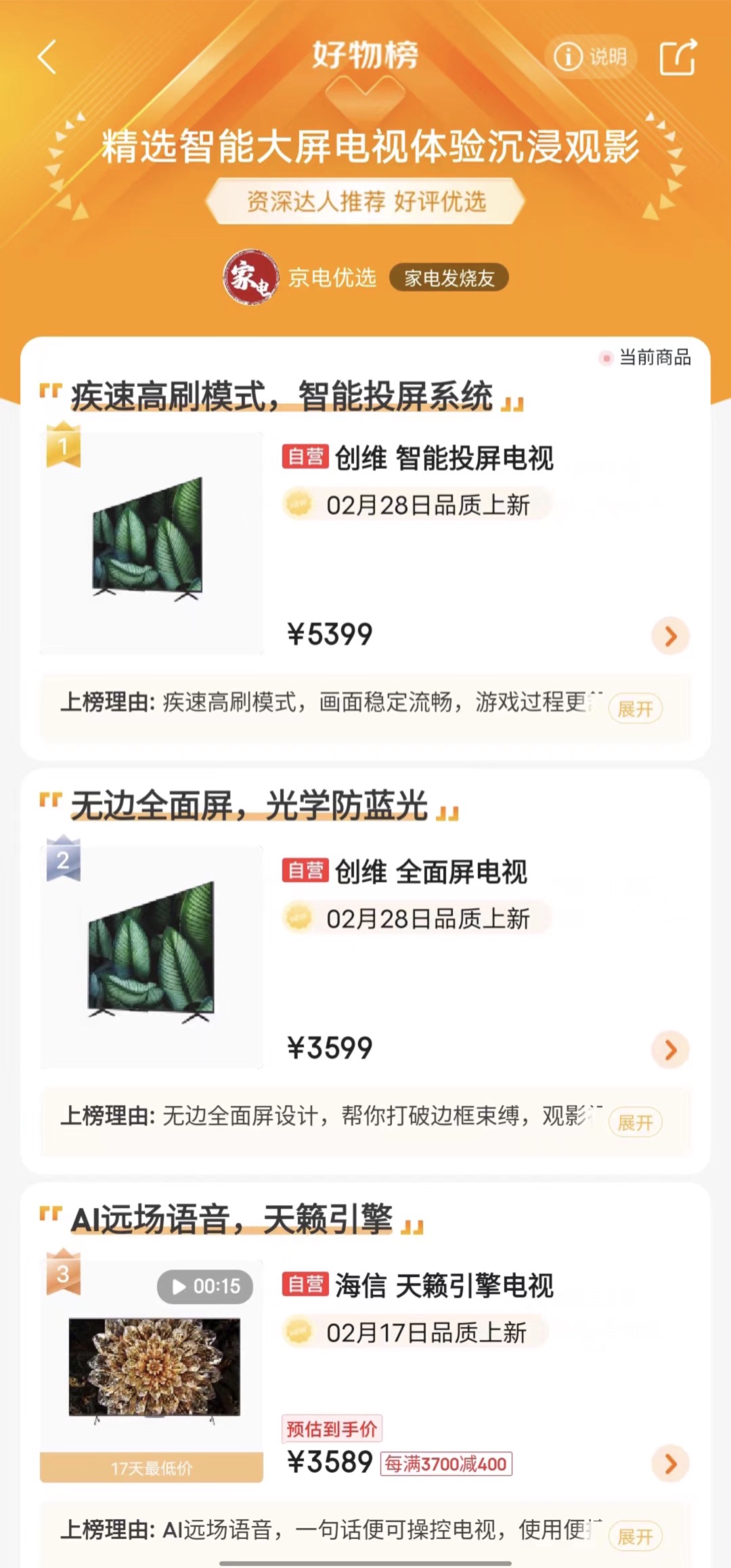The height and width of the screenshot is (1568, 731).
Task: Navigate back using the back arrow
Action: [x=45, y=57]
